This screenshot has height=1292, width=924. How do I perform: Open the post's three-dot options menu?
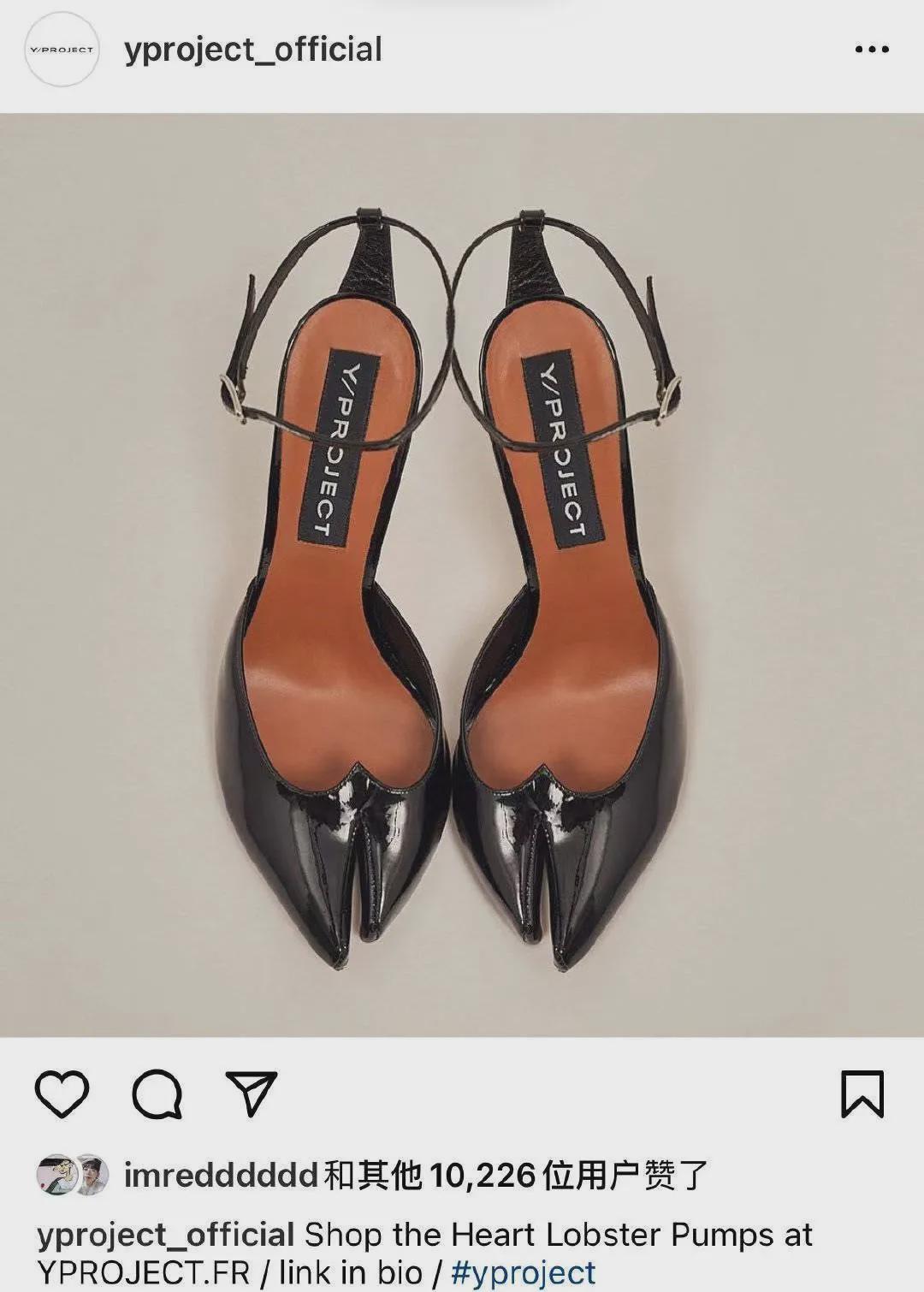[871, 50]
